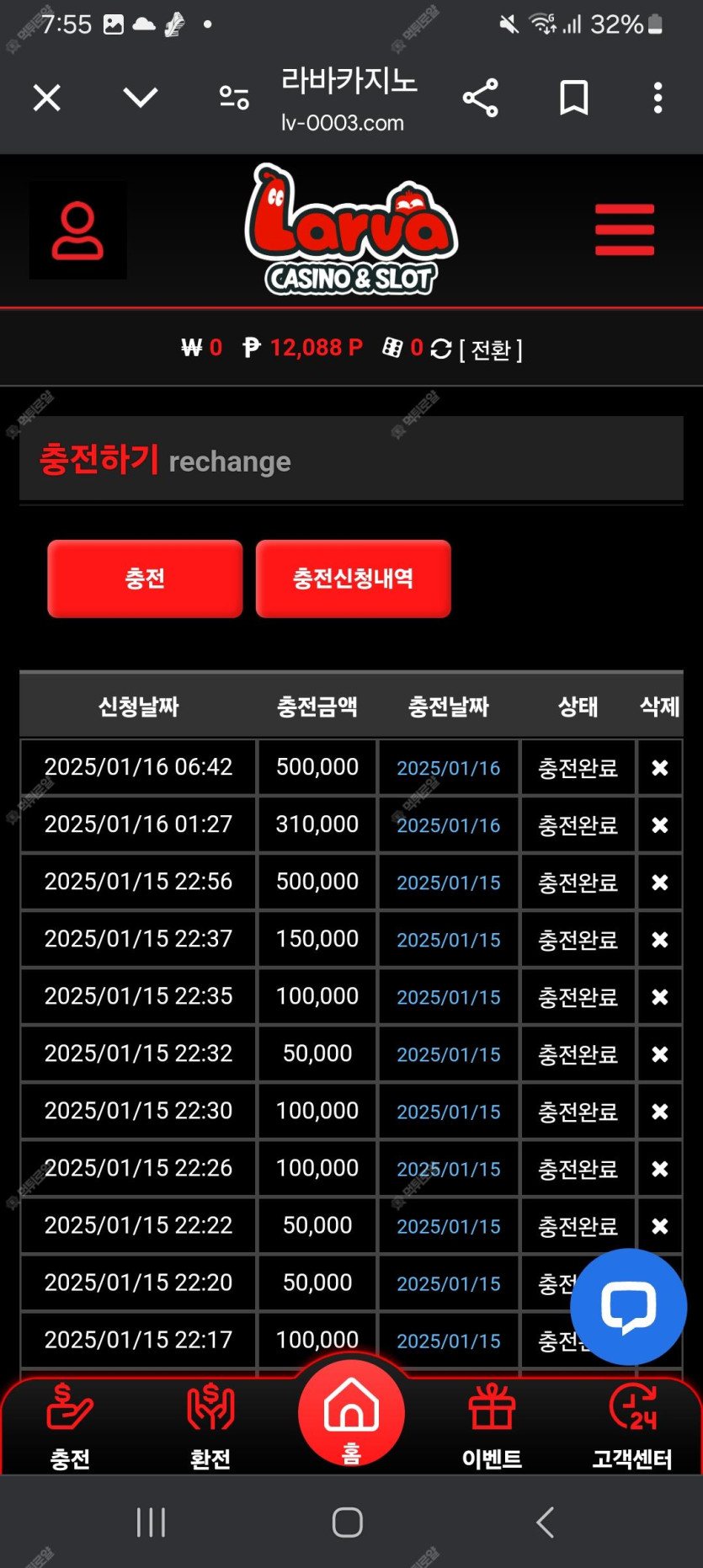
Task: View 충전신청내역 history
Action: pos(353,579)
